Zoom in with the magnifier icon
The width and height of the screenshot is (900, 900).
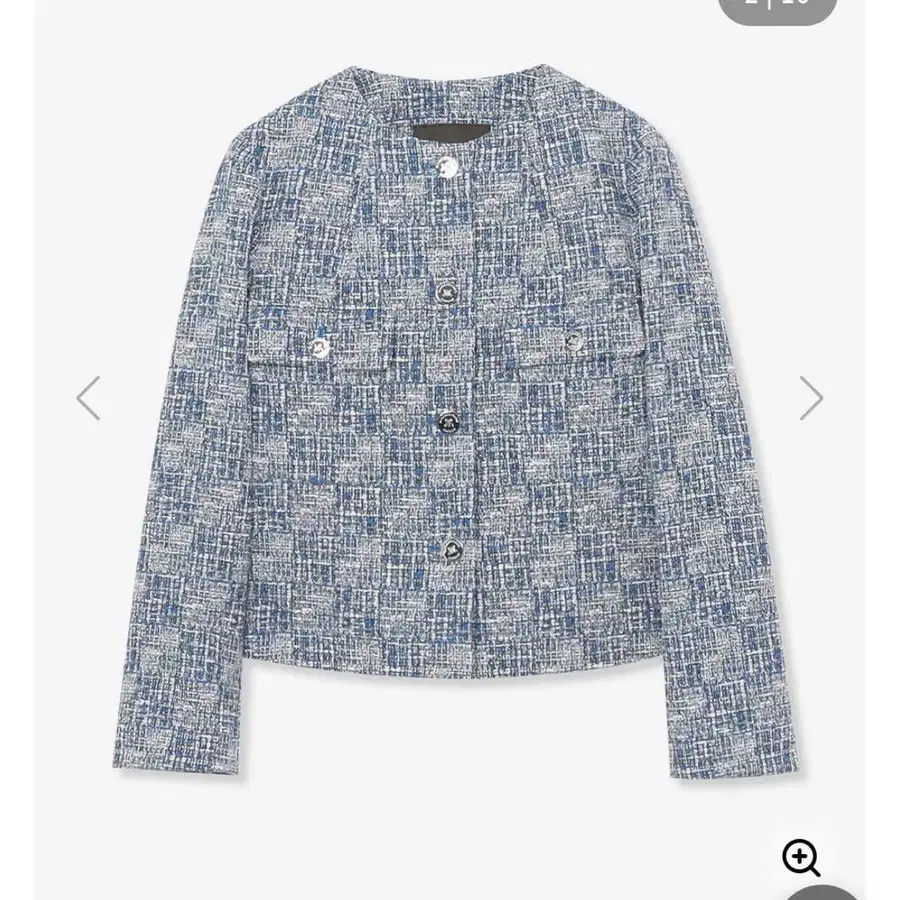801,857
